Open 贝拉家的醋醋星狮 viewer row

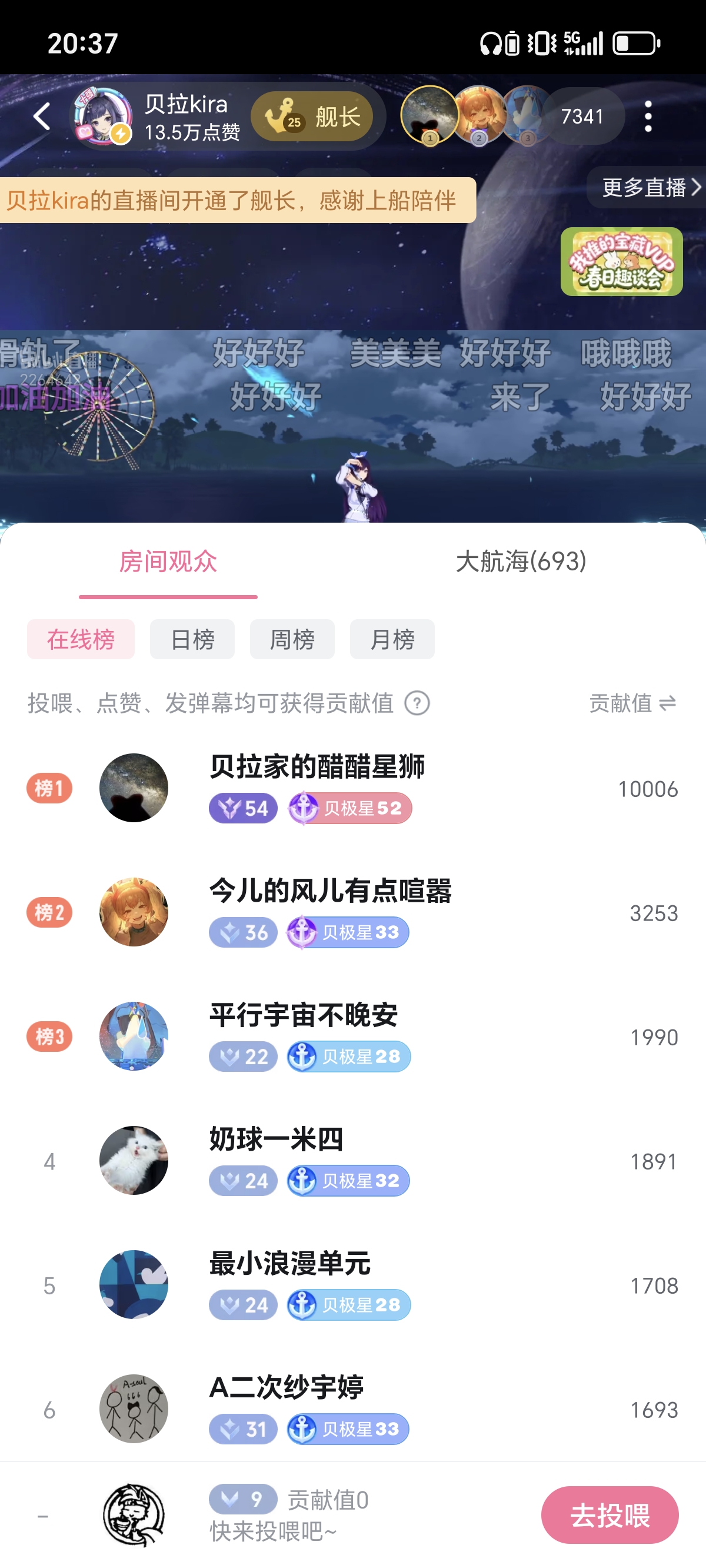(353, 788)
